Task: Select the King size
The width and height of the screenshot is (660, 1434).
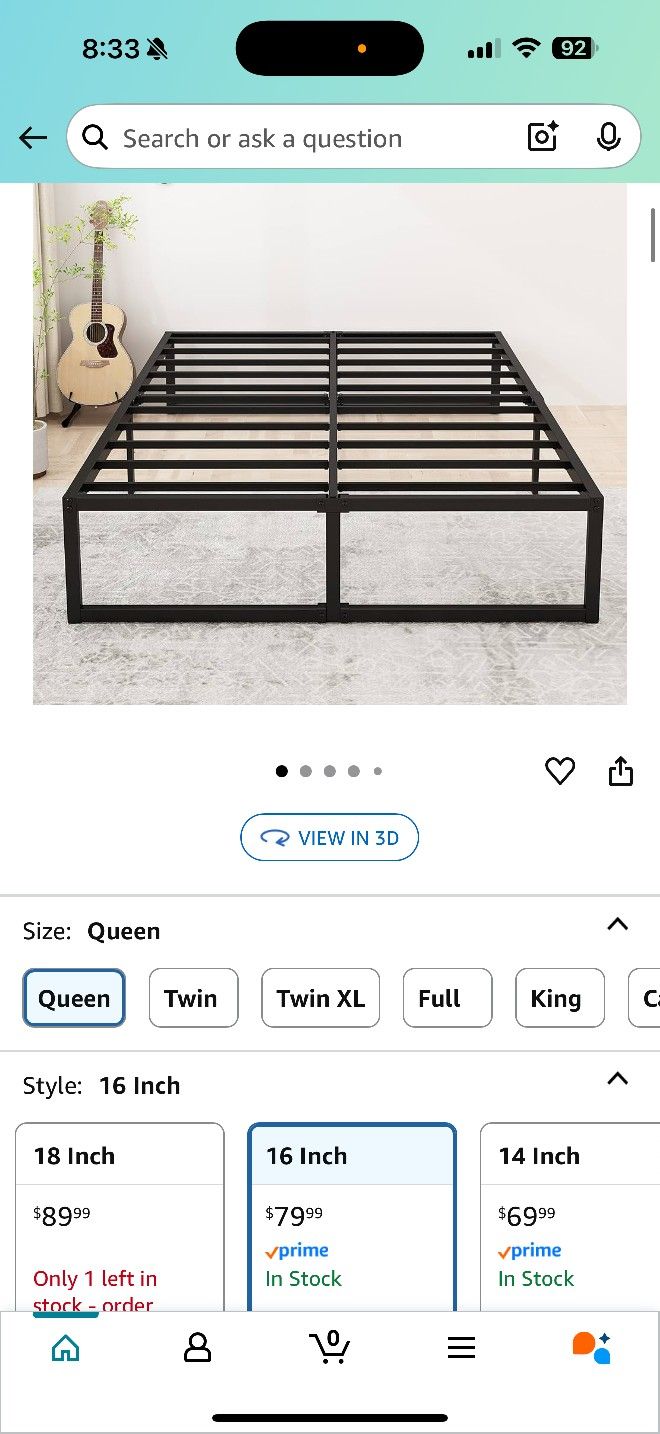Action: [559, 998]
